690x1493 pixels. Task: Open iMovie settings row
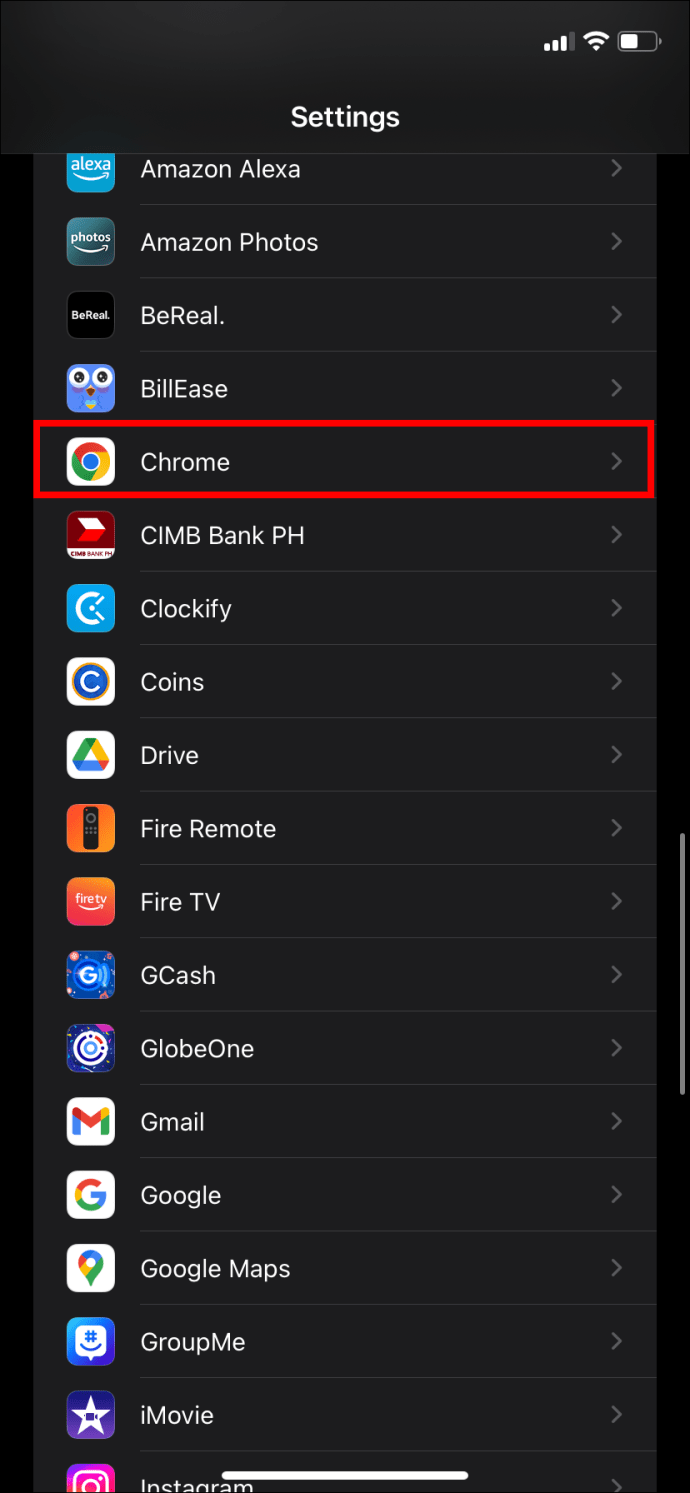click(x=344, y=1415)
